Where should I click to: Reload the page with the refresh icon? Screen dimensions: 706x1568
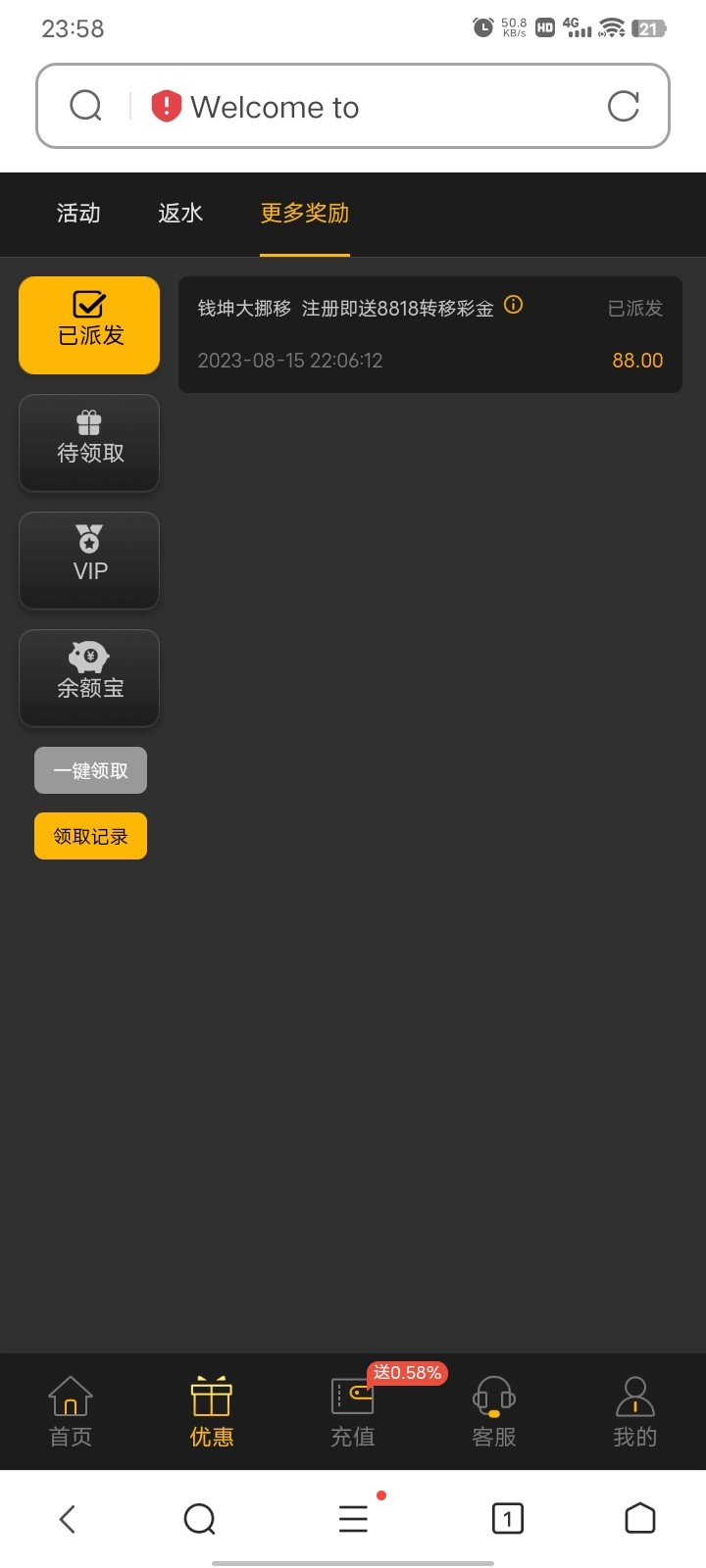(x=624, y=106)
